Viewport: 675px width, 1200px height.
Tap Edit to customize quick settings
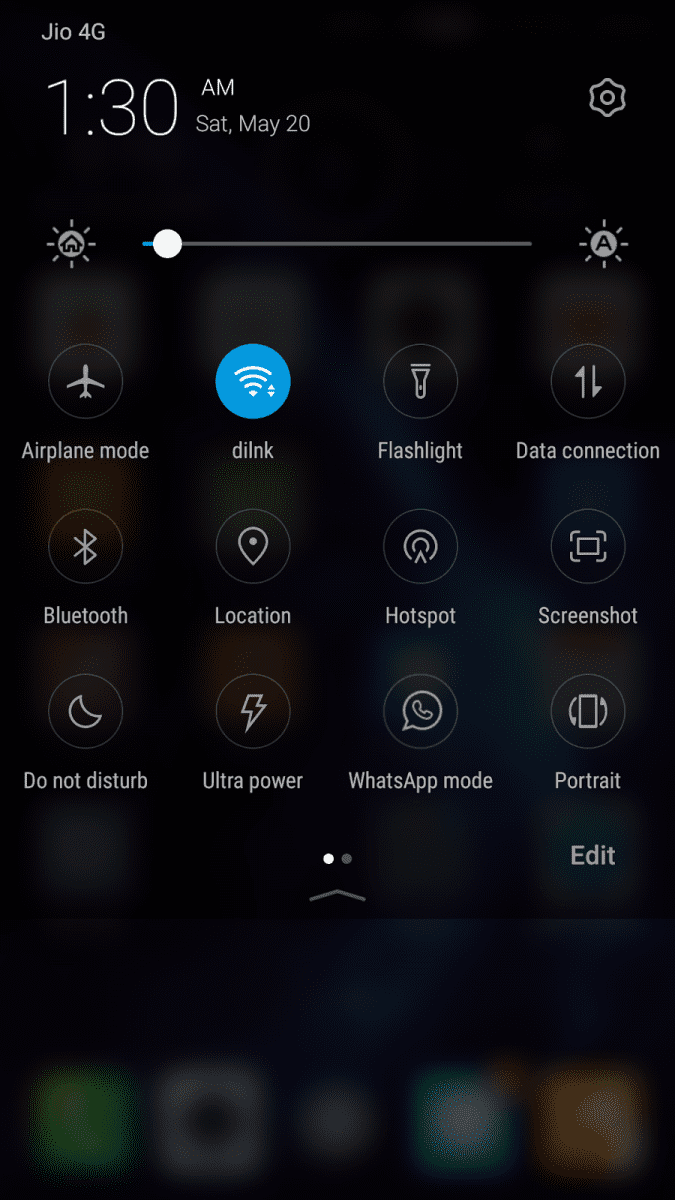[593, 855]
